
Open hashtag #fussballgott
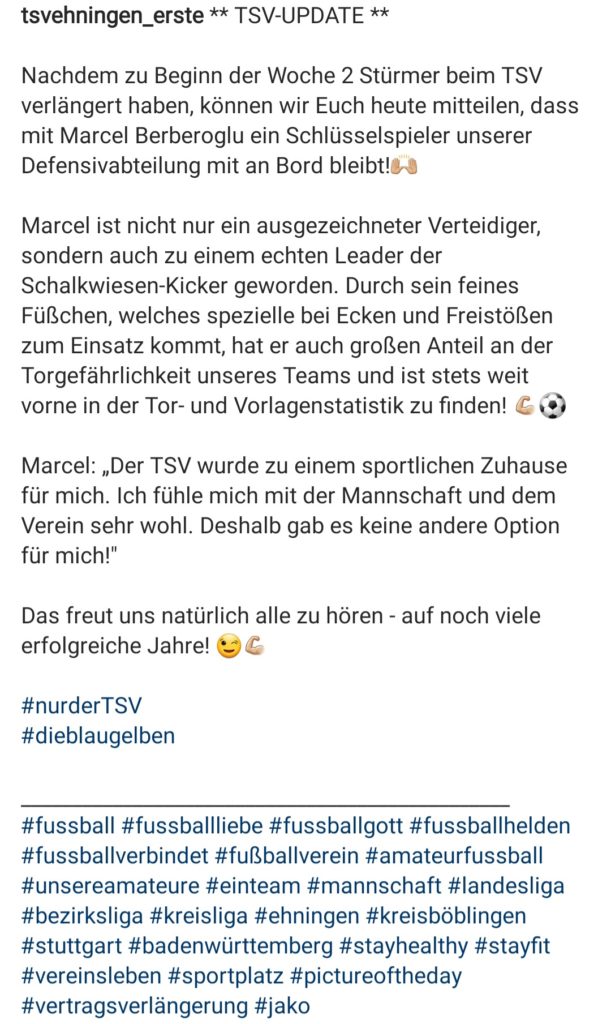pos(336,825)
